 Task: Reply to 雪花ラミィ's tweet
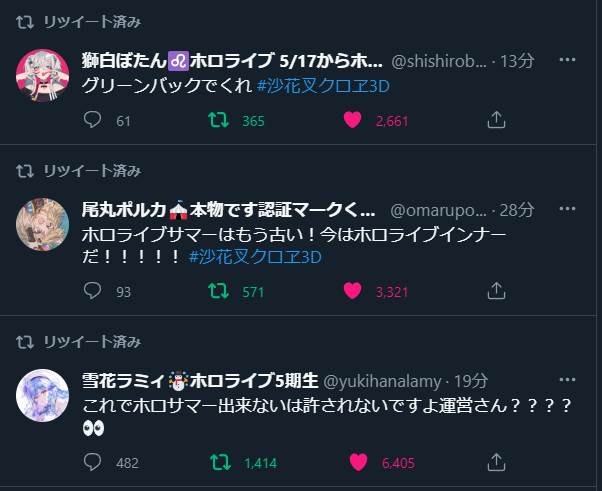pyautogui.click(x=93, y=463)
